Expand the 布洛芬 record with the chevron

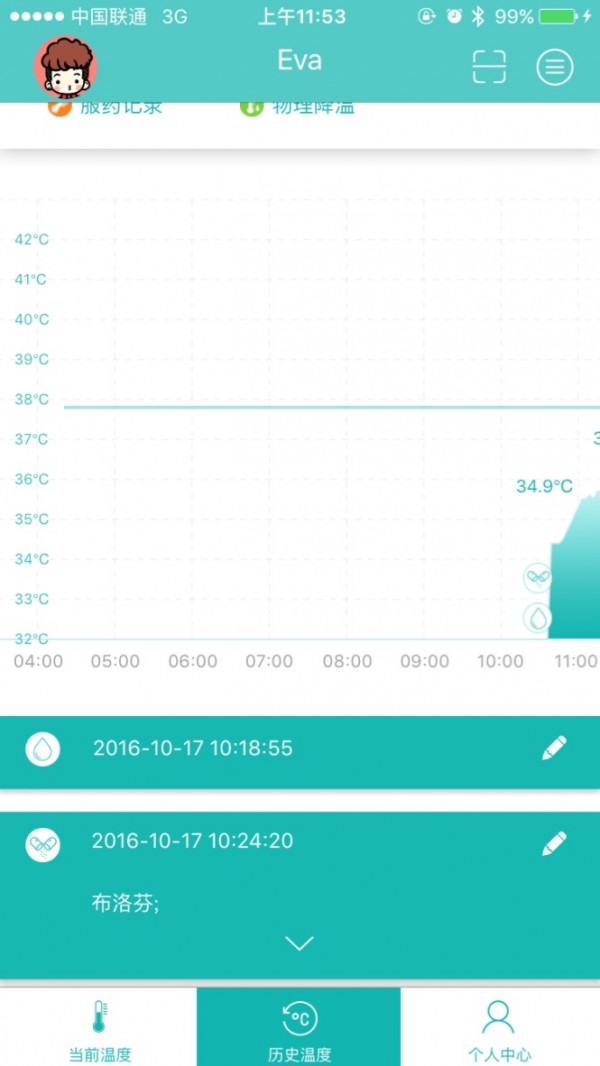click(299, 943)
